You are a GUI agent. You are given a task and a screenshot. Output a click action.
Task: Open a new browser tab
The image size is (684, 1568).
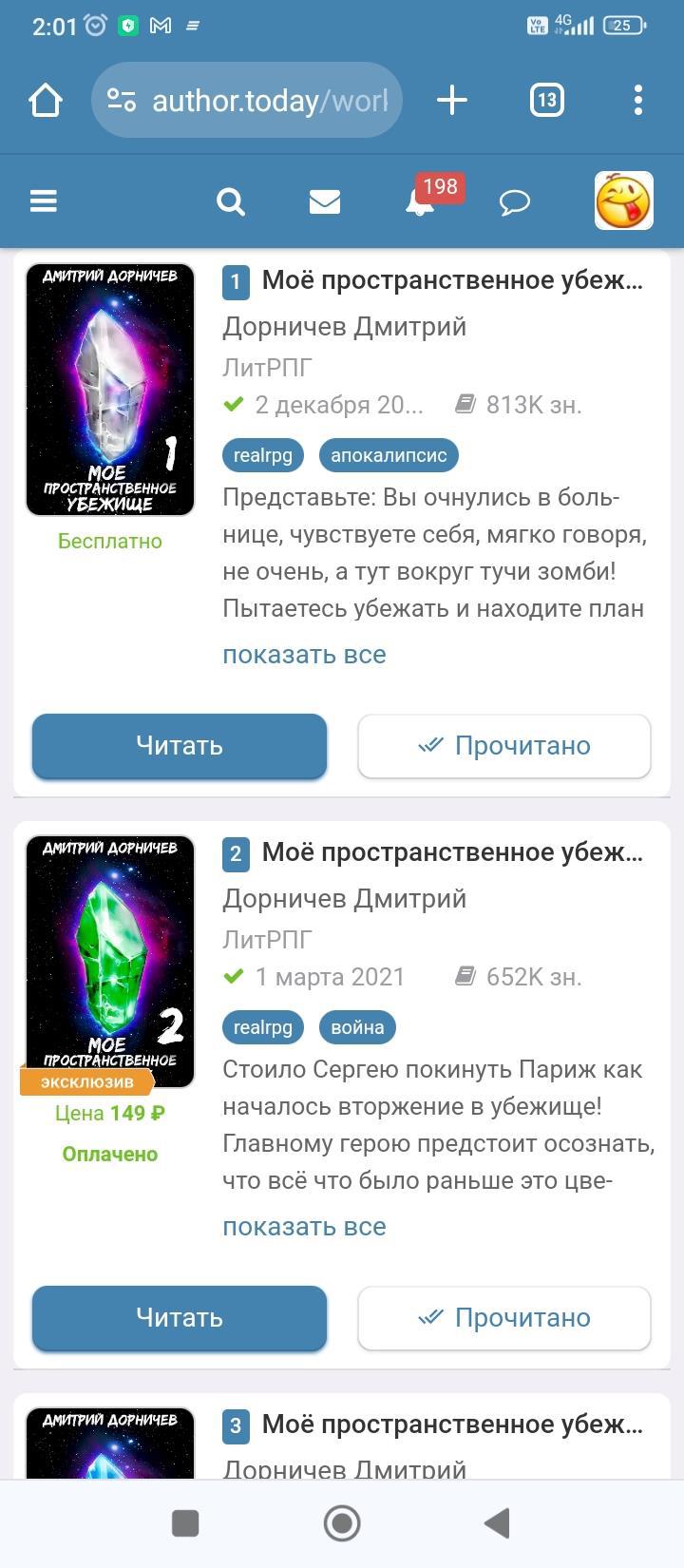[451, 101]
